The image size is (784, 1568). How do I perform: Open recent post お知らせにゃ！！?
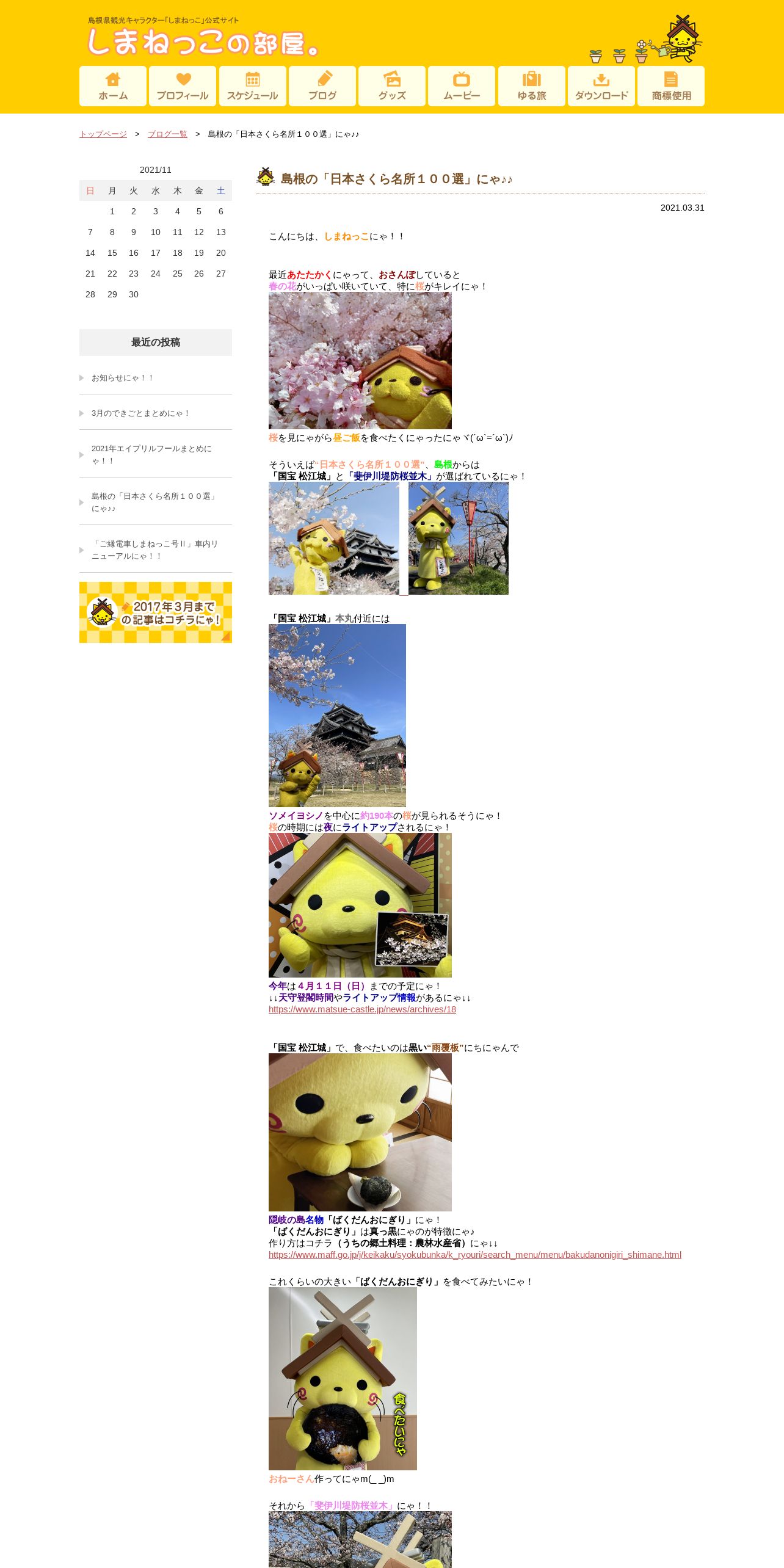pyautogui.click(x=122, y=378)
